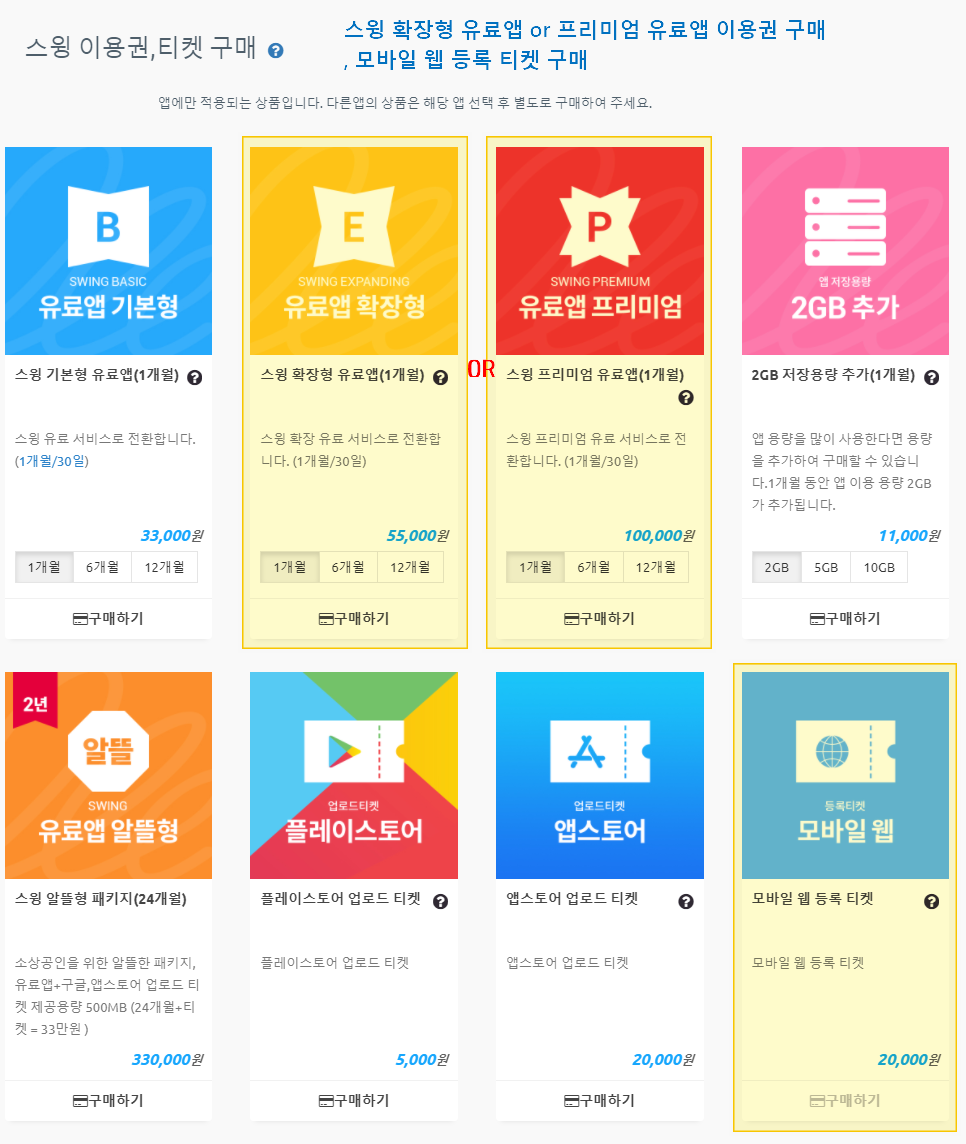This screenshot has width=966, height=1144.
Task: Select 10GB storage option
Action: pyautogui.click(x=879, y=567)
